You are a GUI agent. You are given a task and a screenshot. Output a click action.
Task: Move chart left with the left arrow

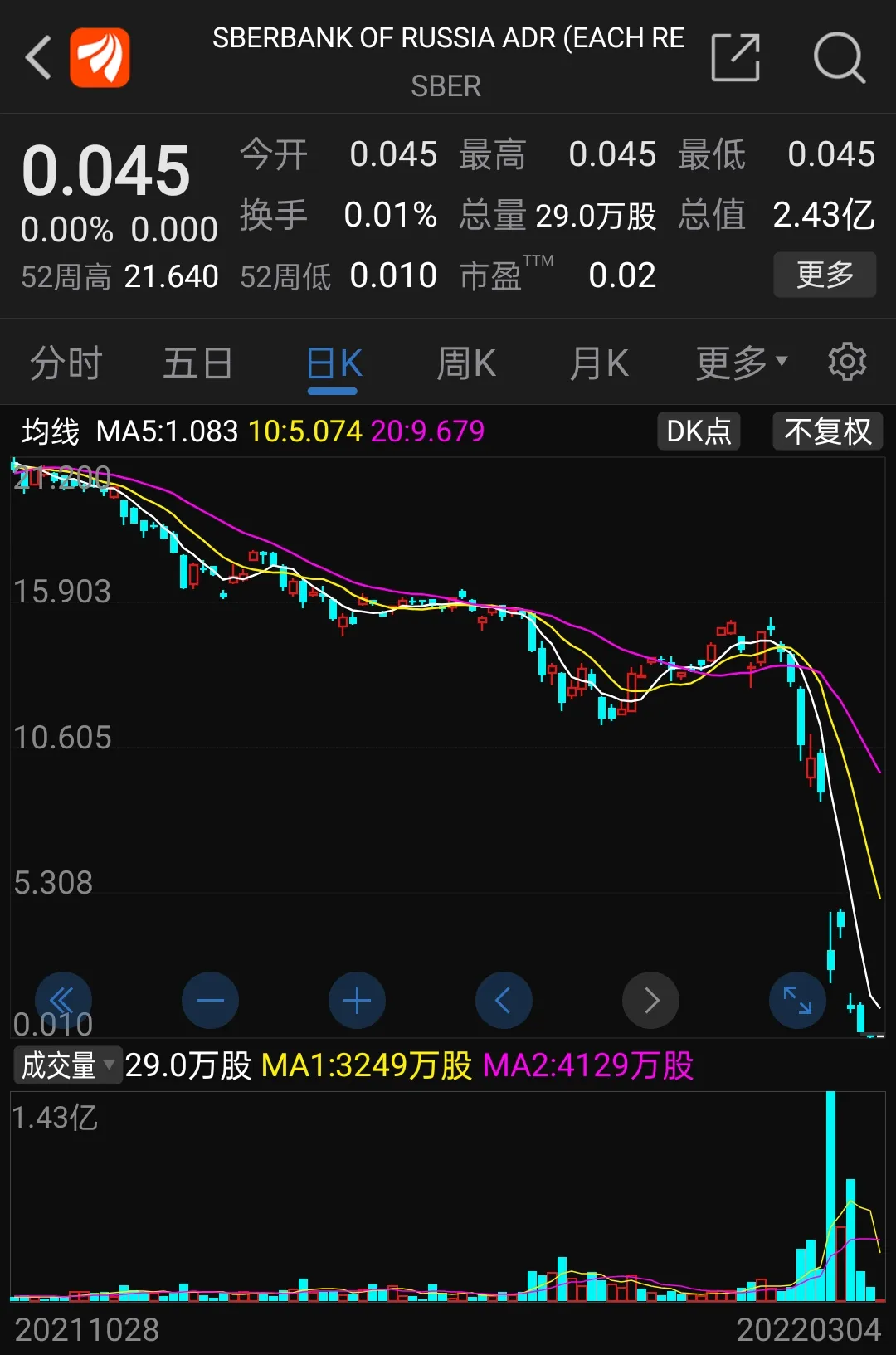[504, 1000]
